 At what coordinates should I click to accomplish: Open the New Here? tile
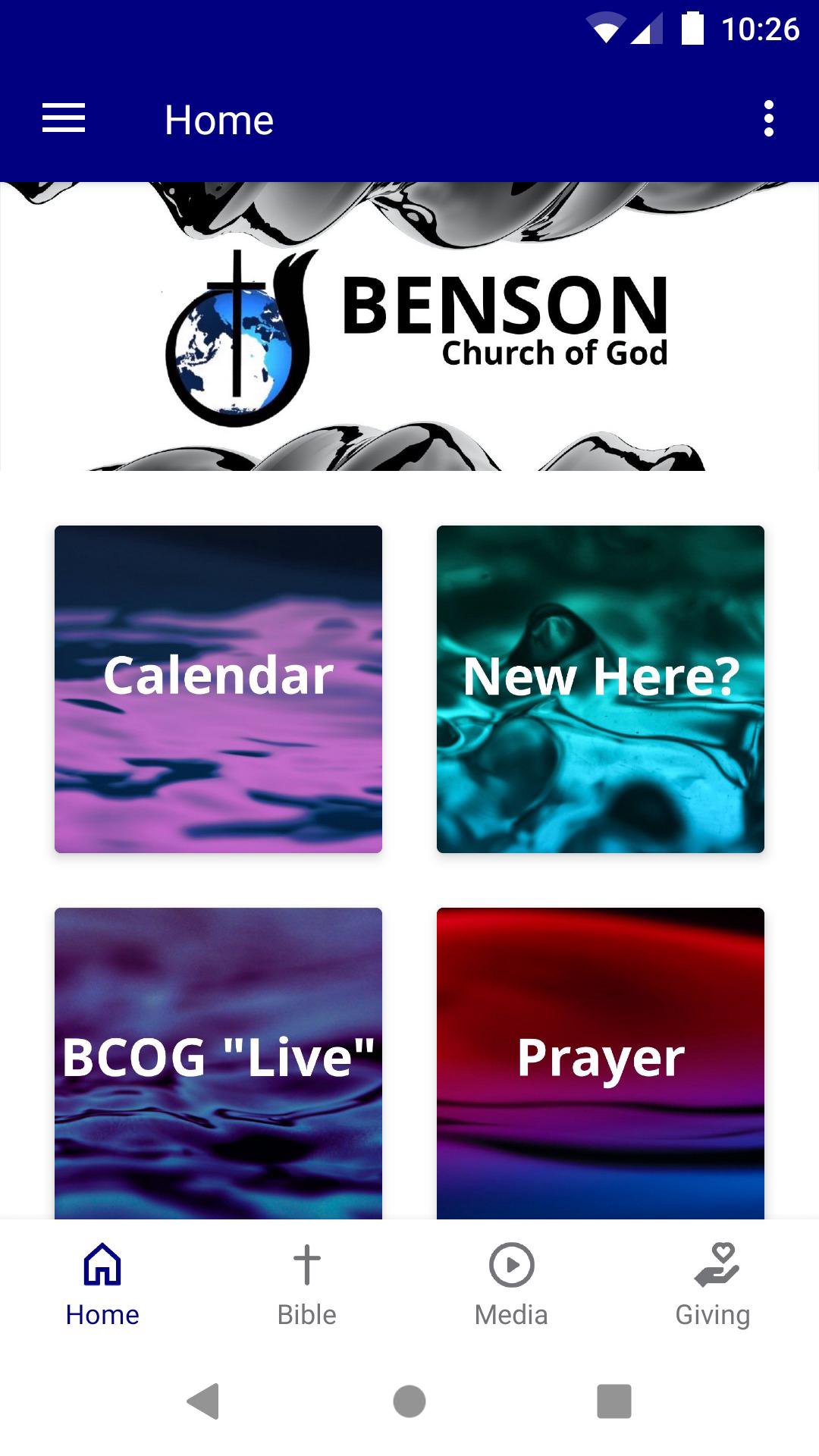[x=601, y=689]
